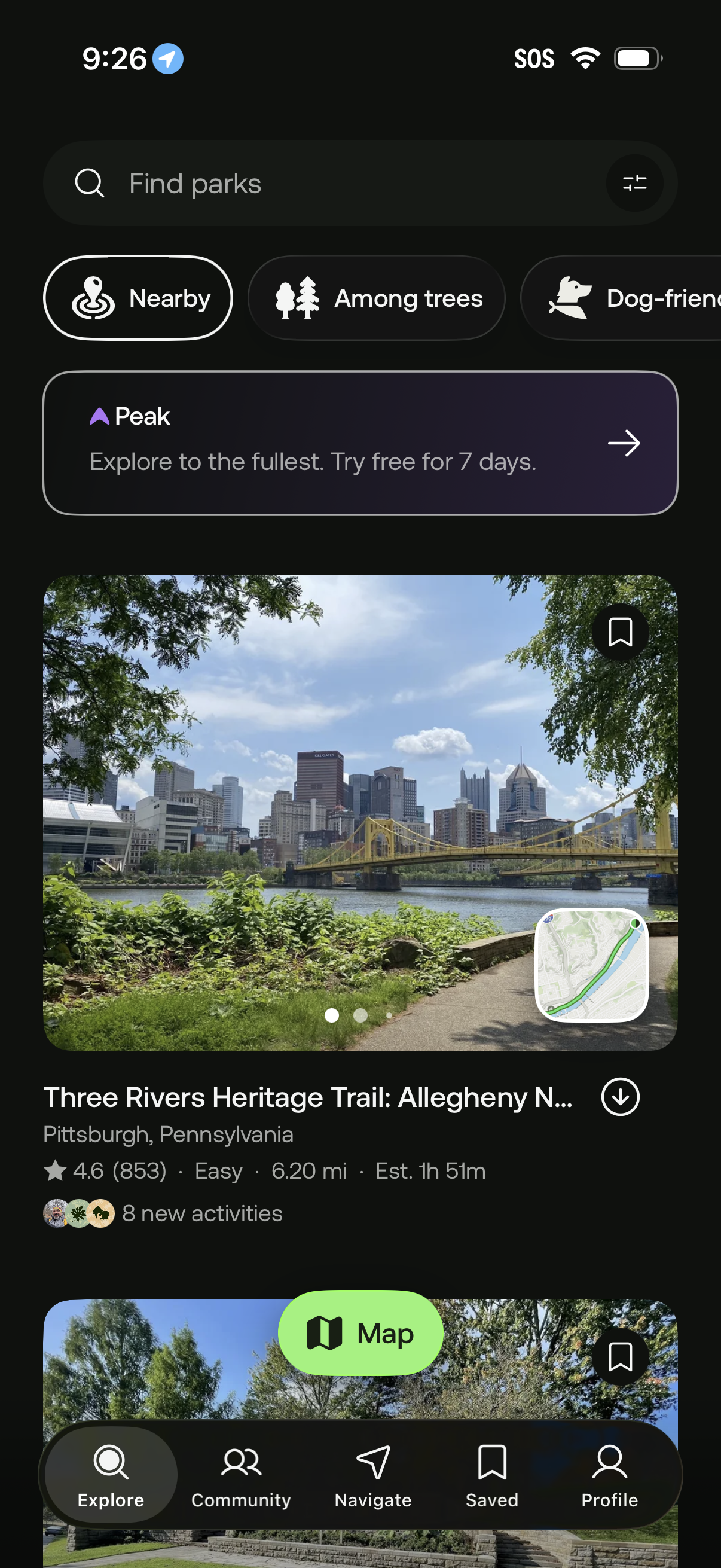Expand trail details with the down arrow
Screen dimensions: 721x1568
coord(619,1097)
